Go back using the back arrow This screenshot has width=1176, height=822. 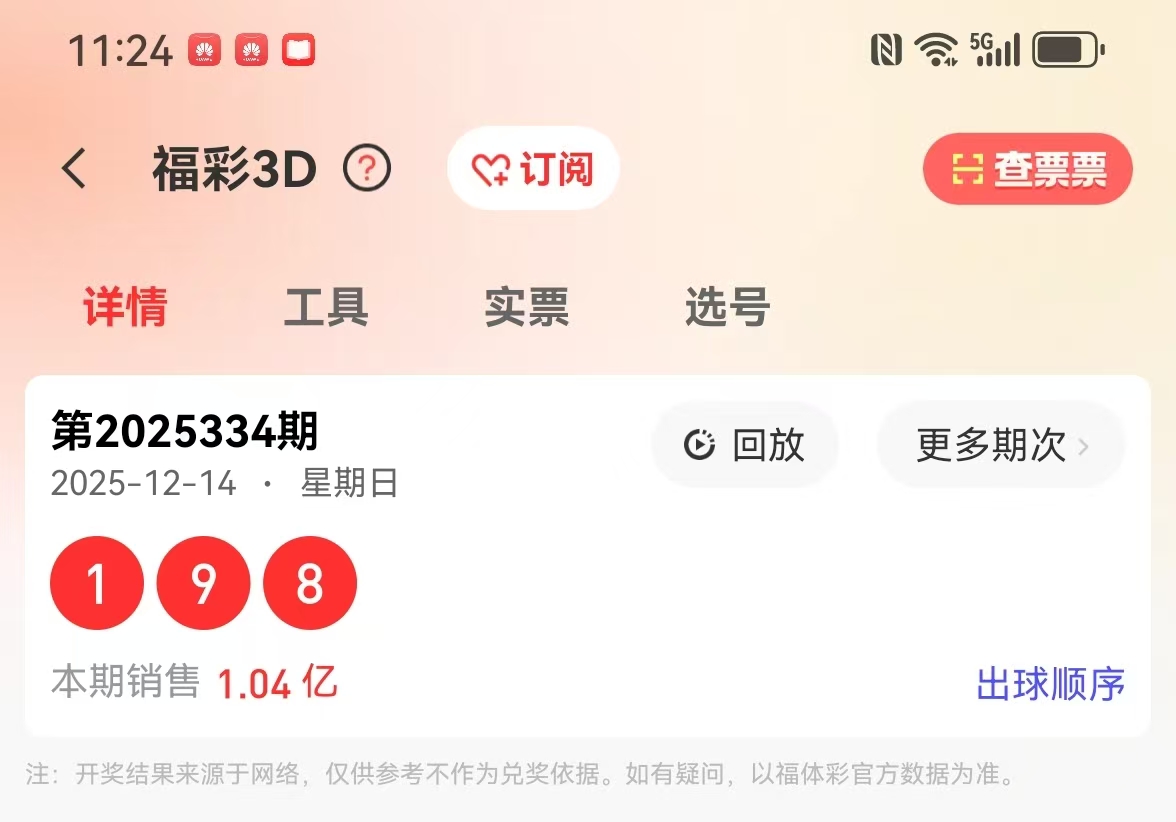(x=74, y=169)
